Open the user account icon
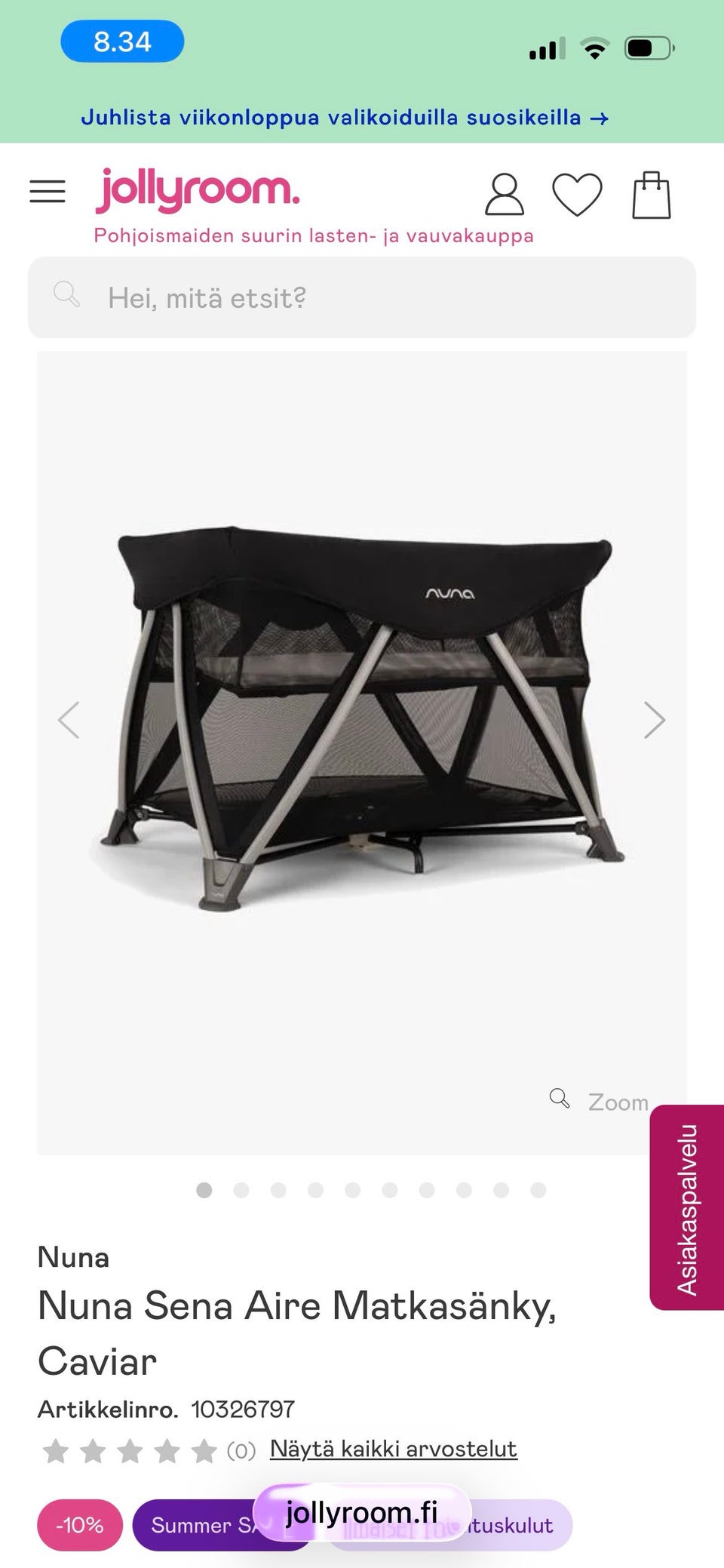Image resolution: width=724 pixels, height=1568 pixels. point(504,195)
